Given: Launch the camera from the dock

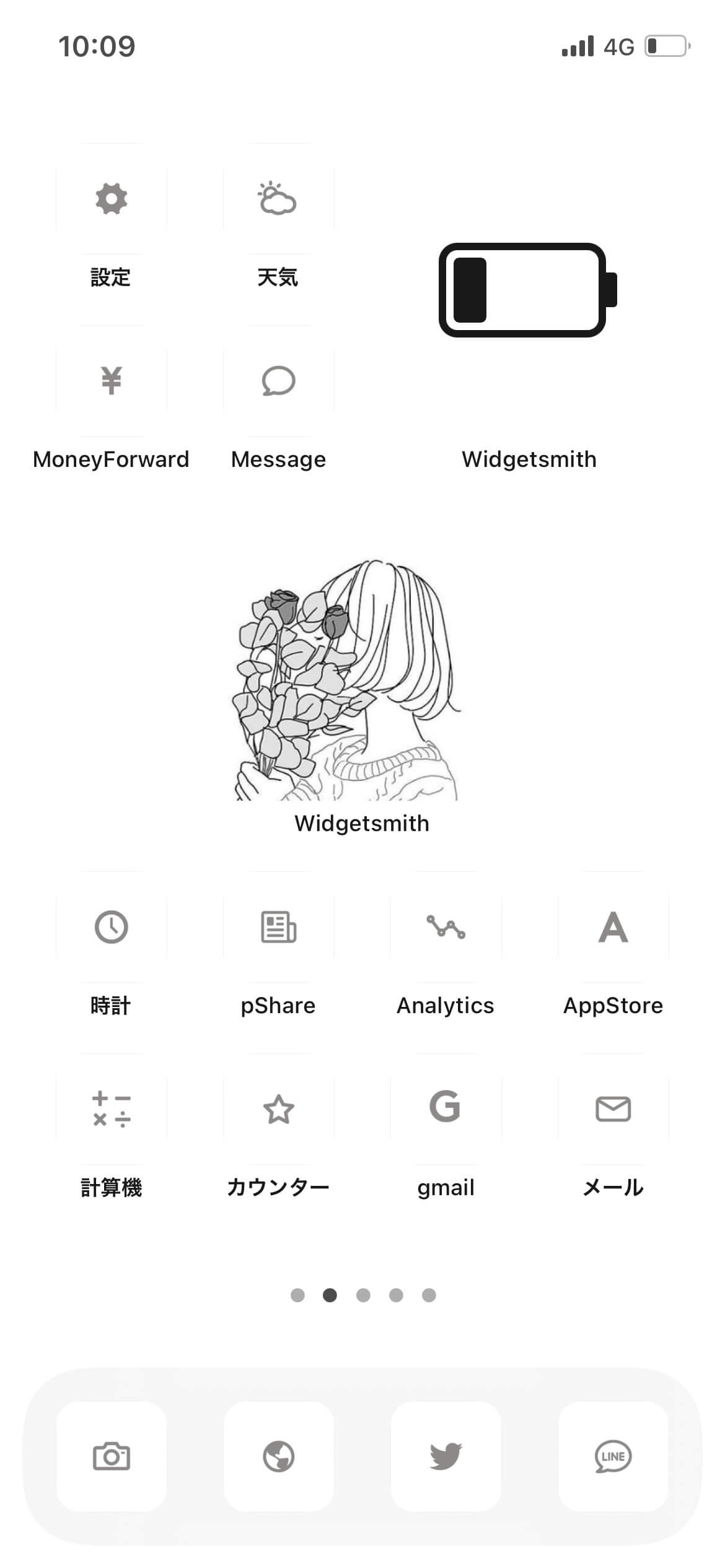Looking at the screenshot, I should pos(112,1457).
